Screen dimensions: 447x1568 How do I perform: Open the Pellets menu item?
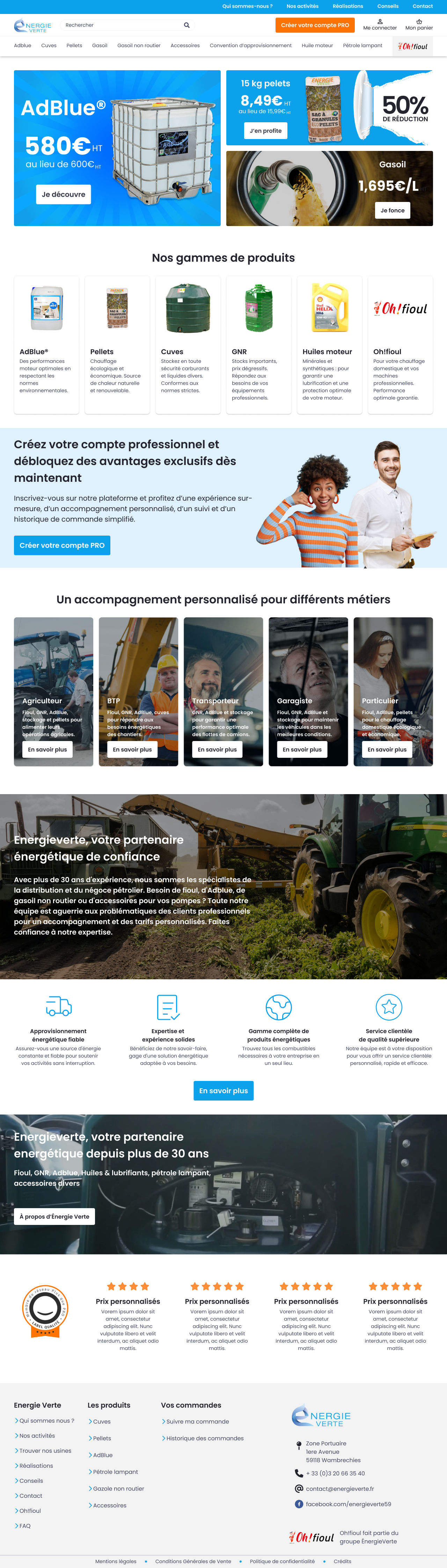click(x=74, y=46)
